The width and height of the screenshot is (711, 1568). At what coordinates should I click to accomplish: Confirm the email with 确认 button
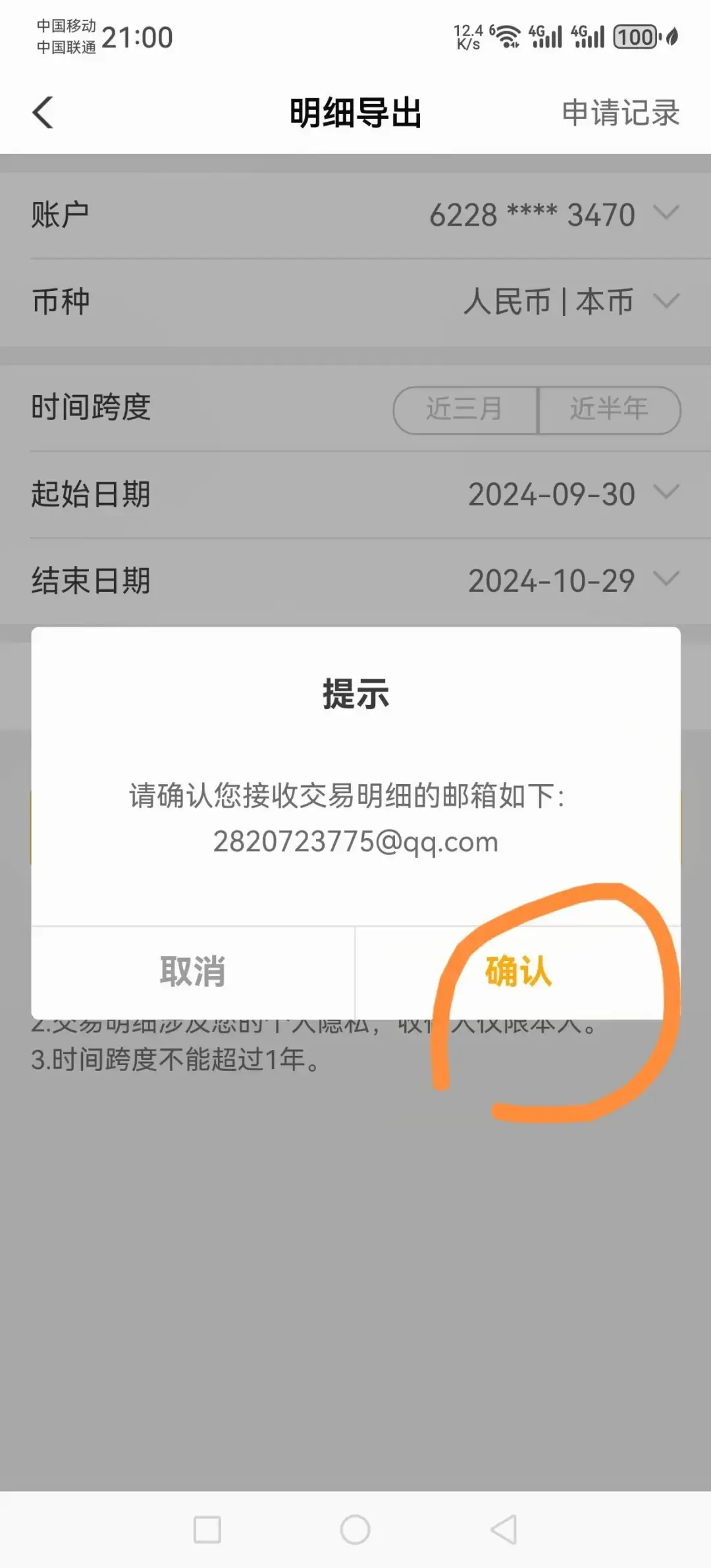pos(518,972)
